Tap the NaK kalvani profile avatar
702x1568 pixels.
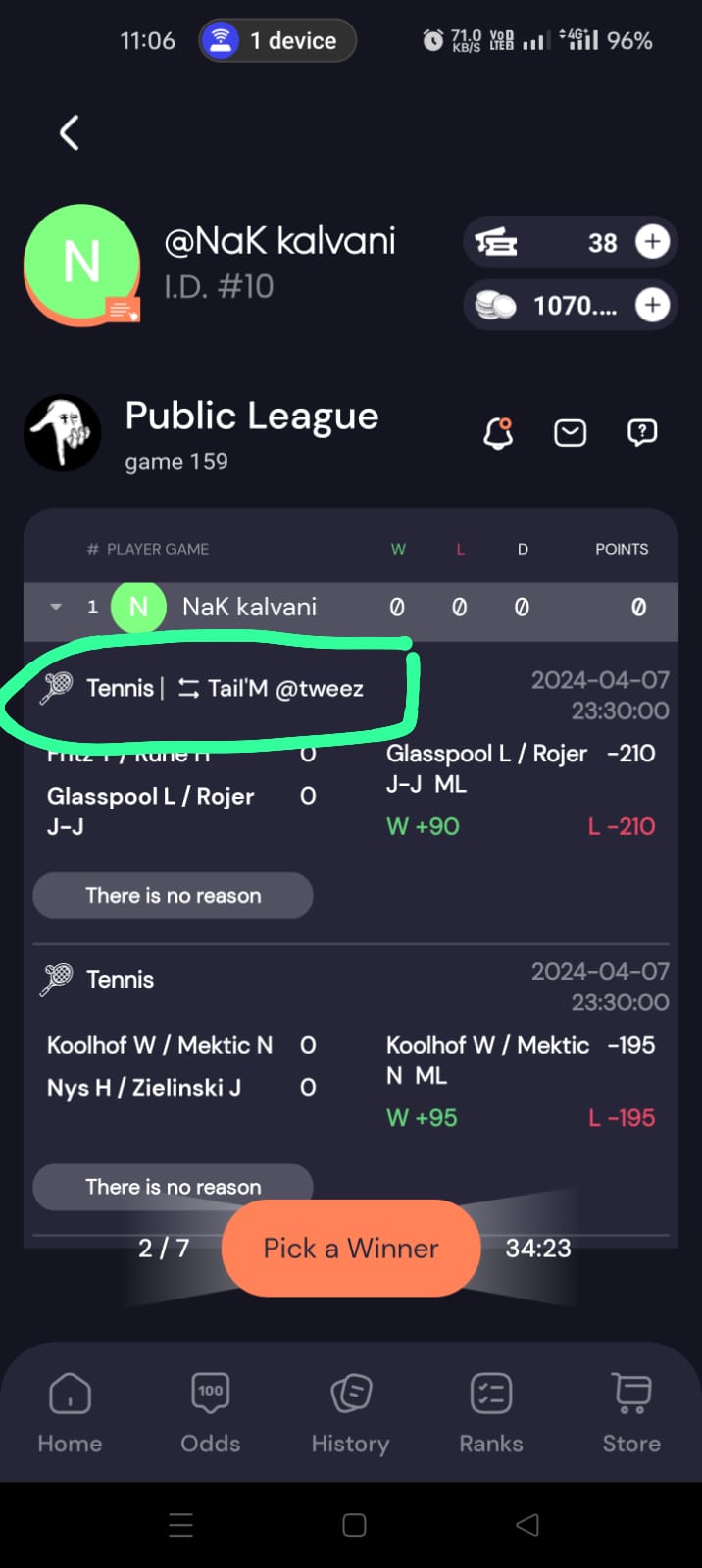click(x=82, y=265)
